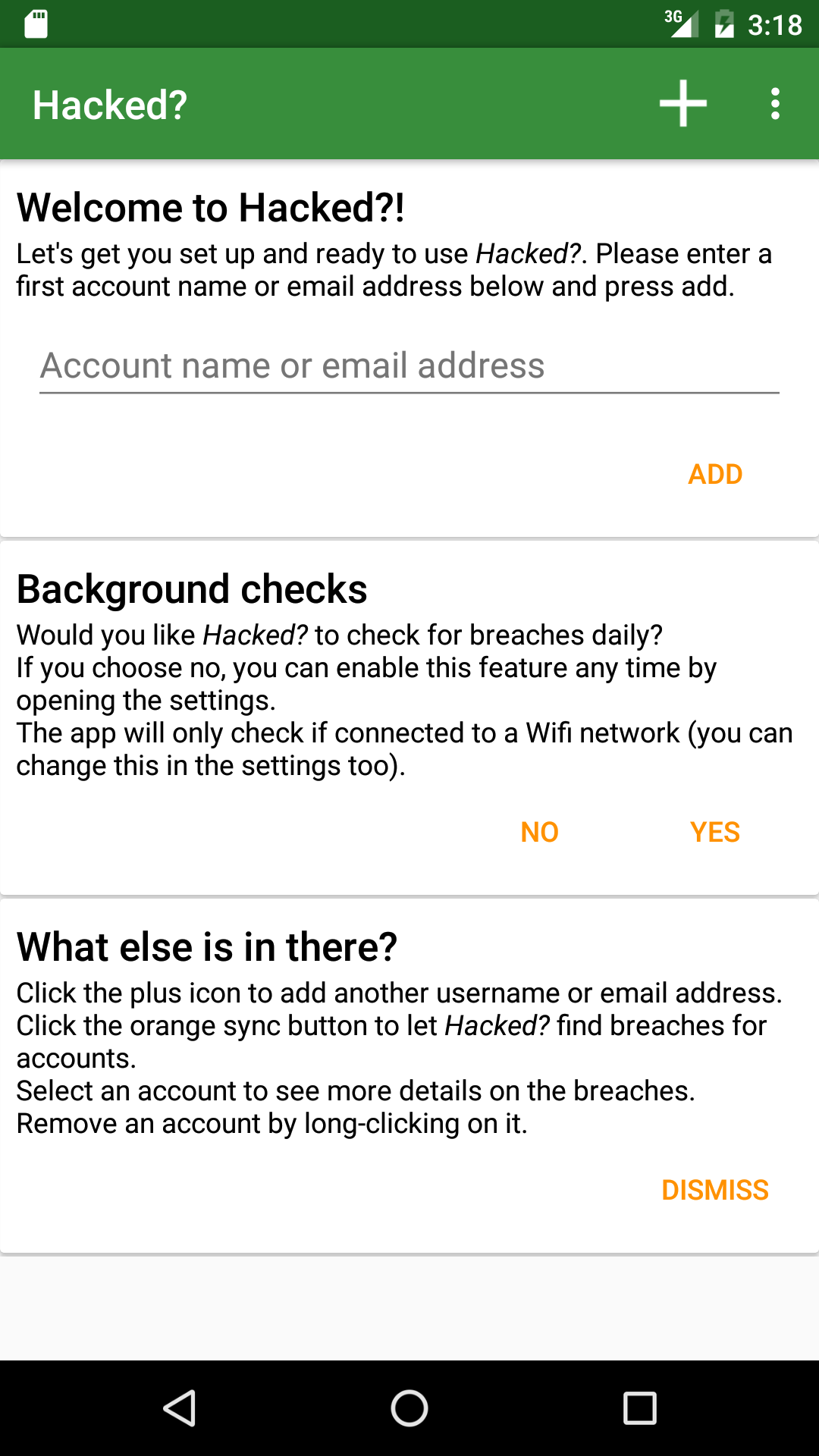Screen dimensions: 819x1456
Task: Go to the home screen
Action: (409, 1408)
